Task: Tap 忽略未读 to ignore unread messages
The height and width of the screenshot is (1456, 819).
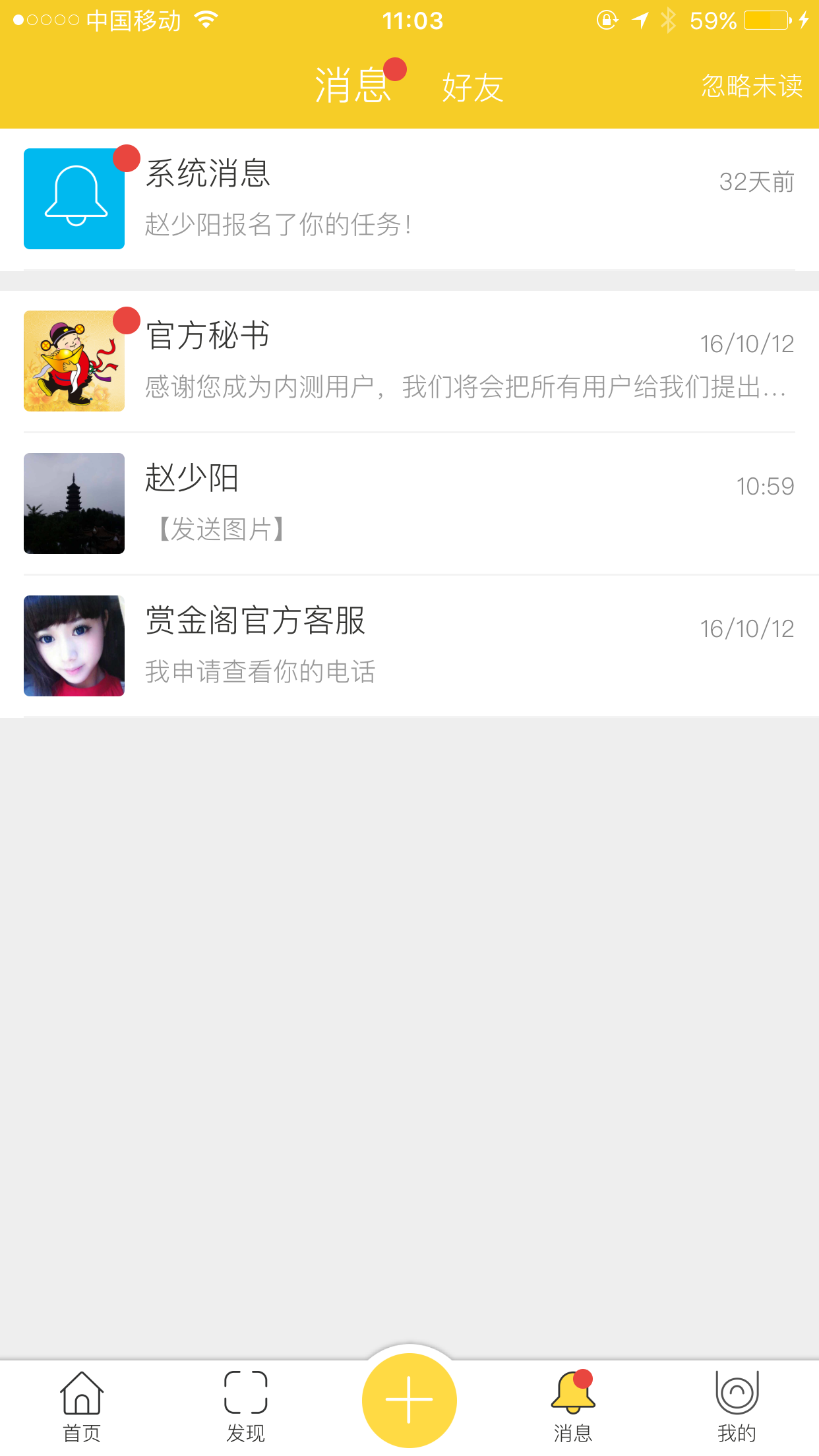Action: (751, 86)
